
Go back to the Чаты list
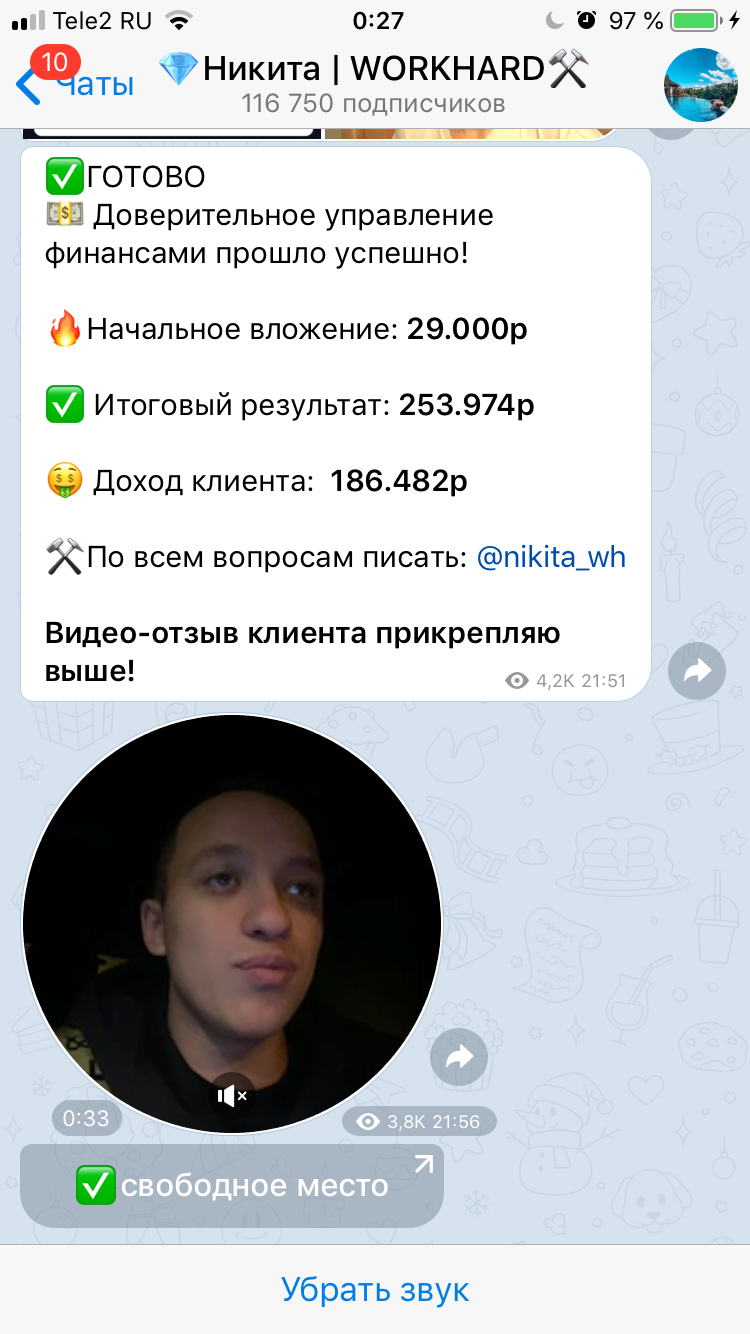coord(75,84)
